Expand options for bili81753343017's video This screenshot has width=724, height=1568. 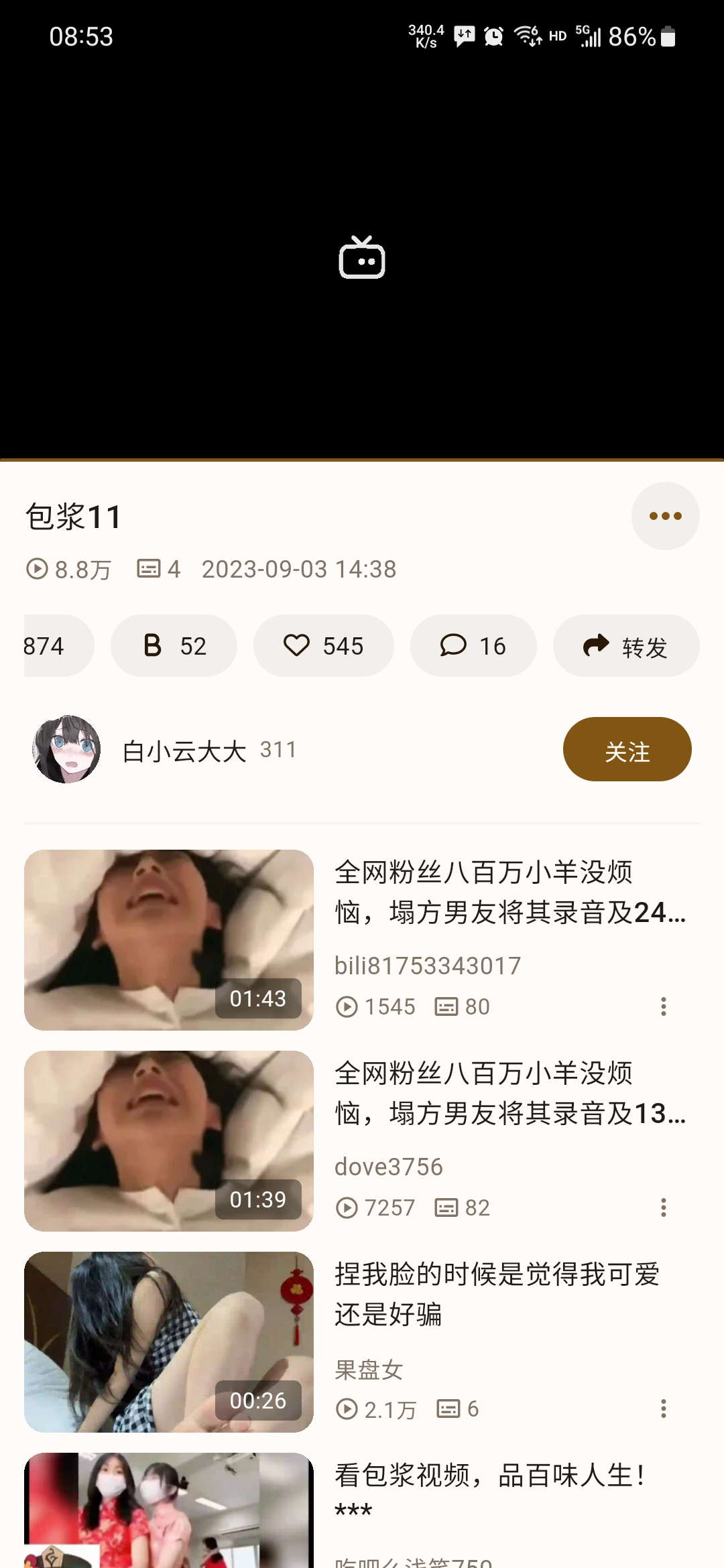pos(663,1006)
